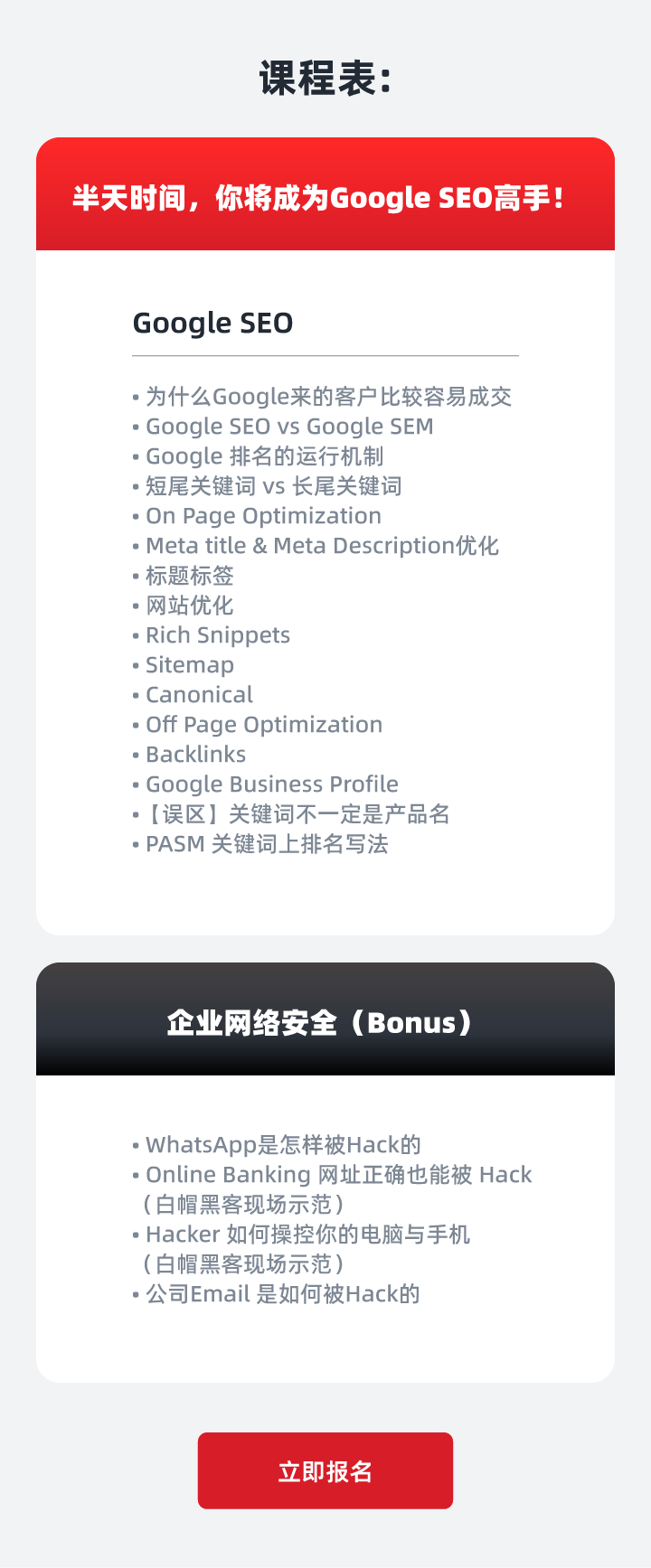Tap the 立即报名 sign-up button
This screenshot has width=651, height=1568.
[325, 1470]
